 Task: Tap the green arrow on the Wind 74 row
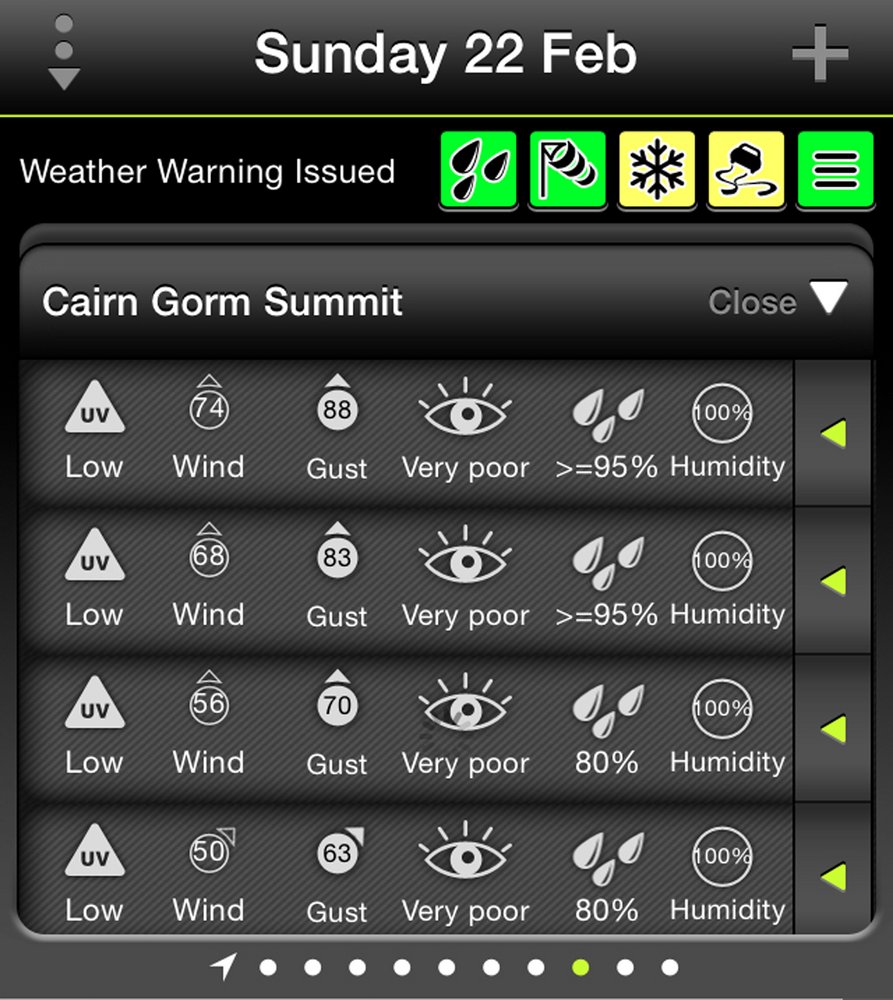click(832, 434)
